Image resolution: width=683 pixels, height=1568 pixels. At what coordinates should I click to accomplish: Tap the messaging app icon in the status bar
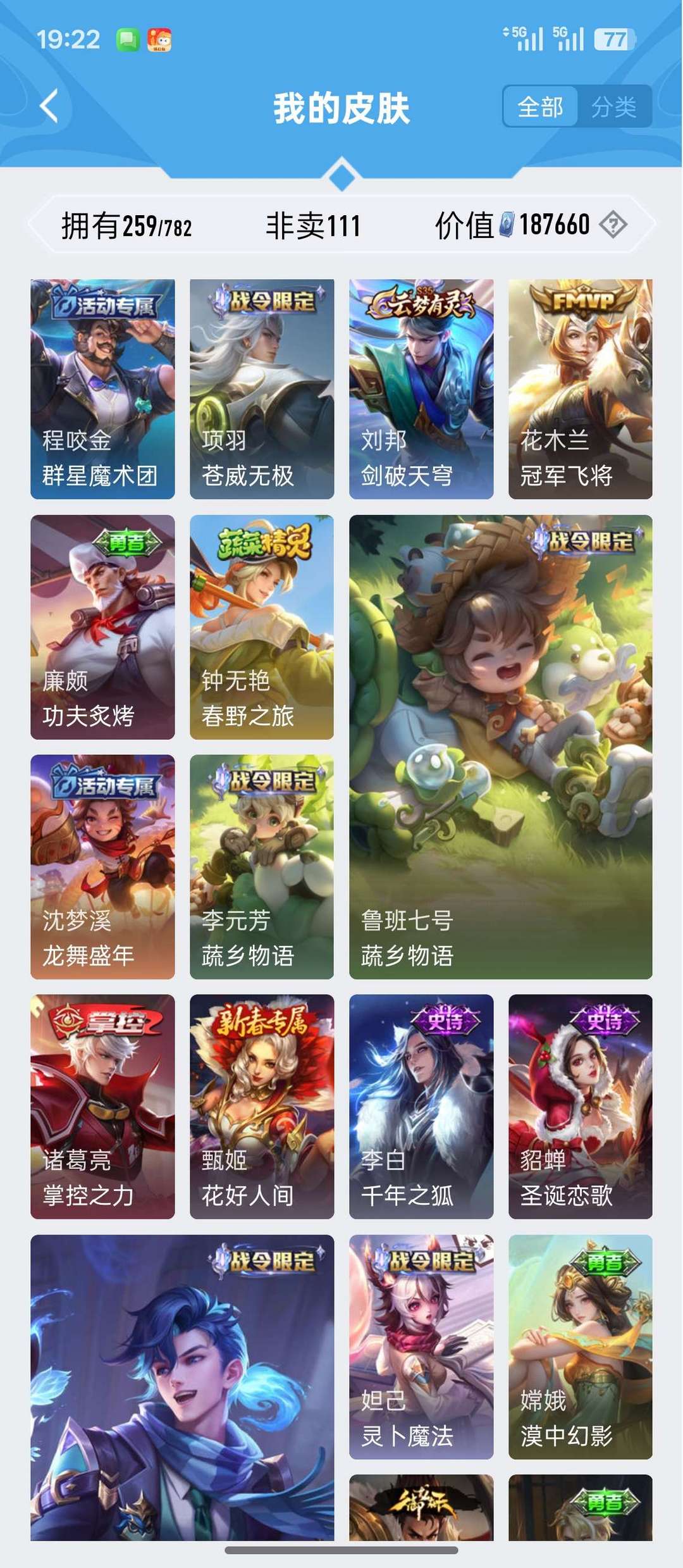[x=124, y=39]
